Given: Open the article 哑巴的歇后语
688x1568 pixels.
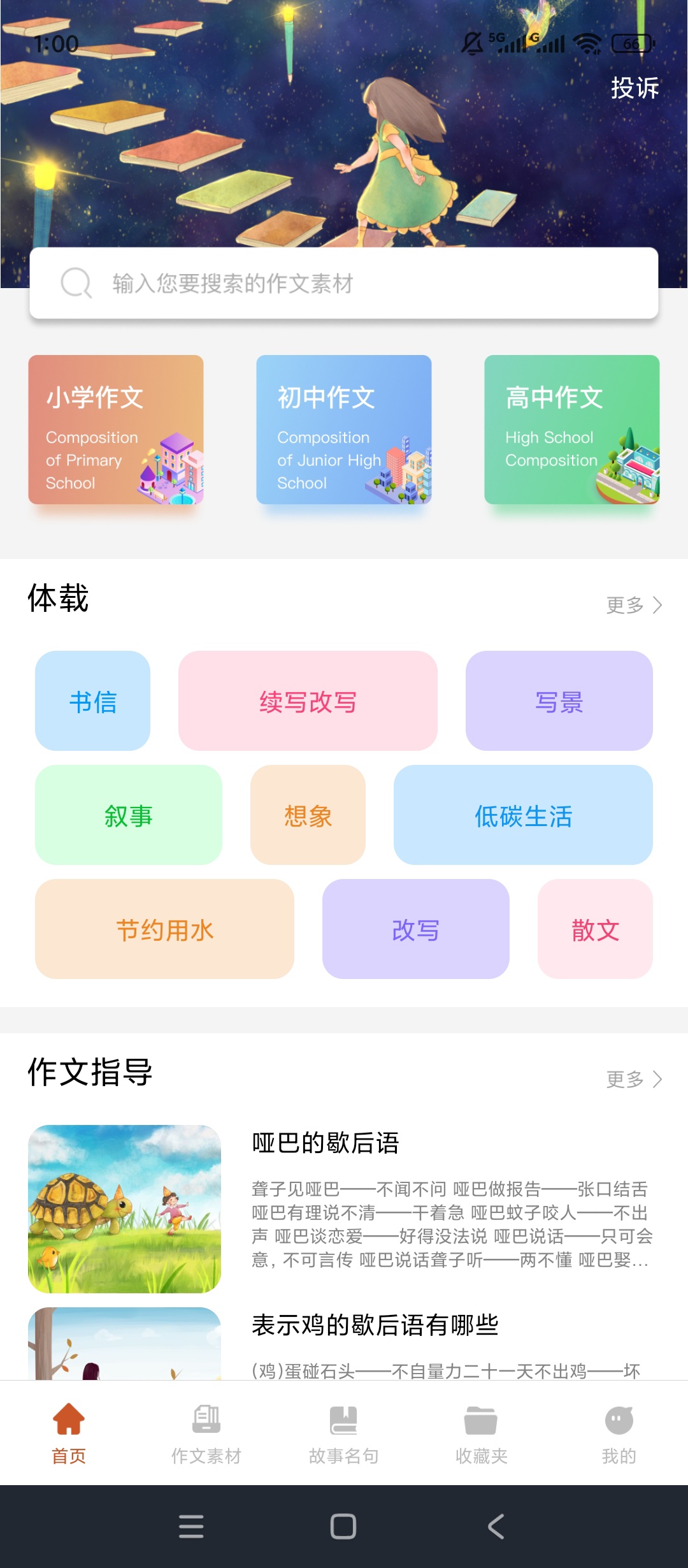Looking at the screenshot, I should click(326, 1143).
